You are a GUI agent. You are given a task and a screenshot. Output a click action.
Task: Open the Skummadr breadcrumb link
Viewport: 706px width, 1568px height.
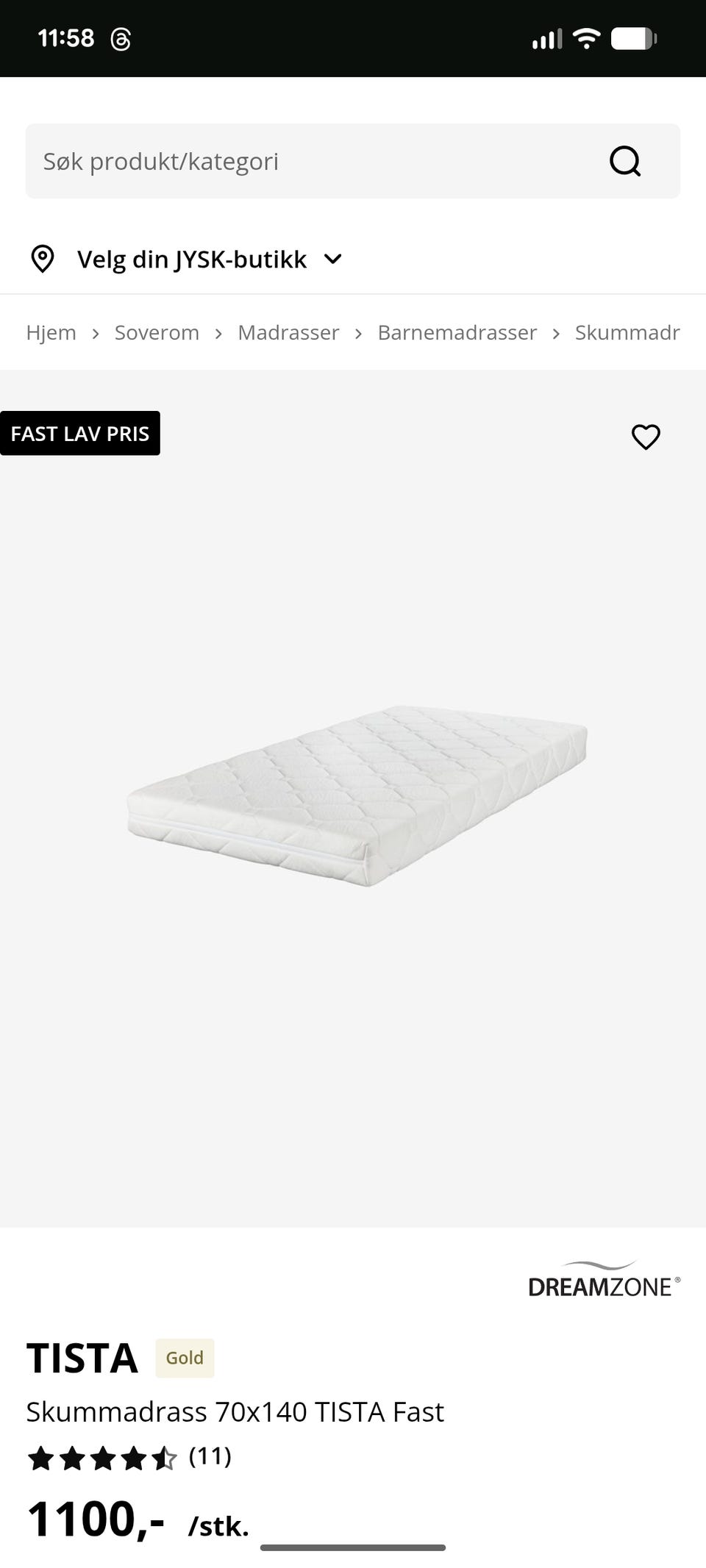click(627, 332)
